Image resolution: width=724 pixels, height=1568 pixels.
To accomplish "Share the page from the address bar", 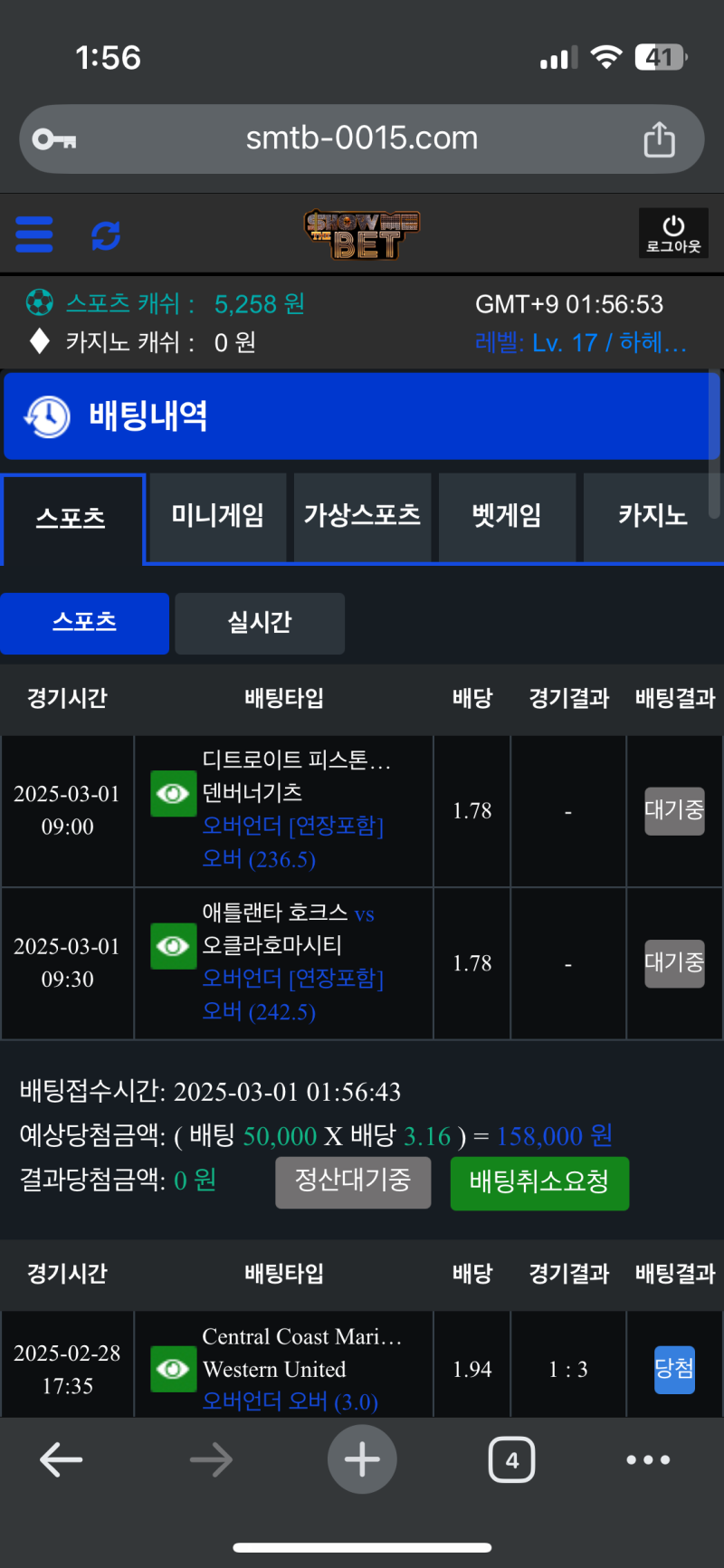I will pos(659,139).
